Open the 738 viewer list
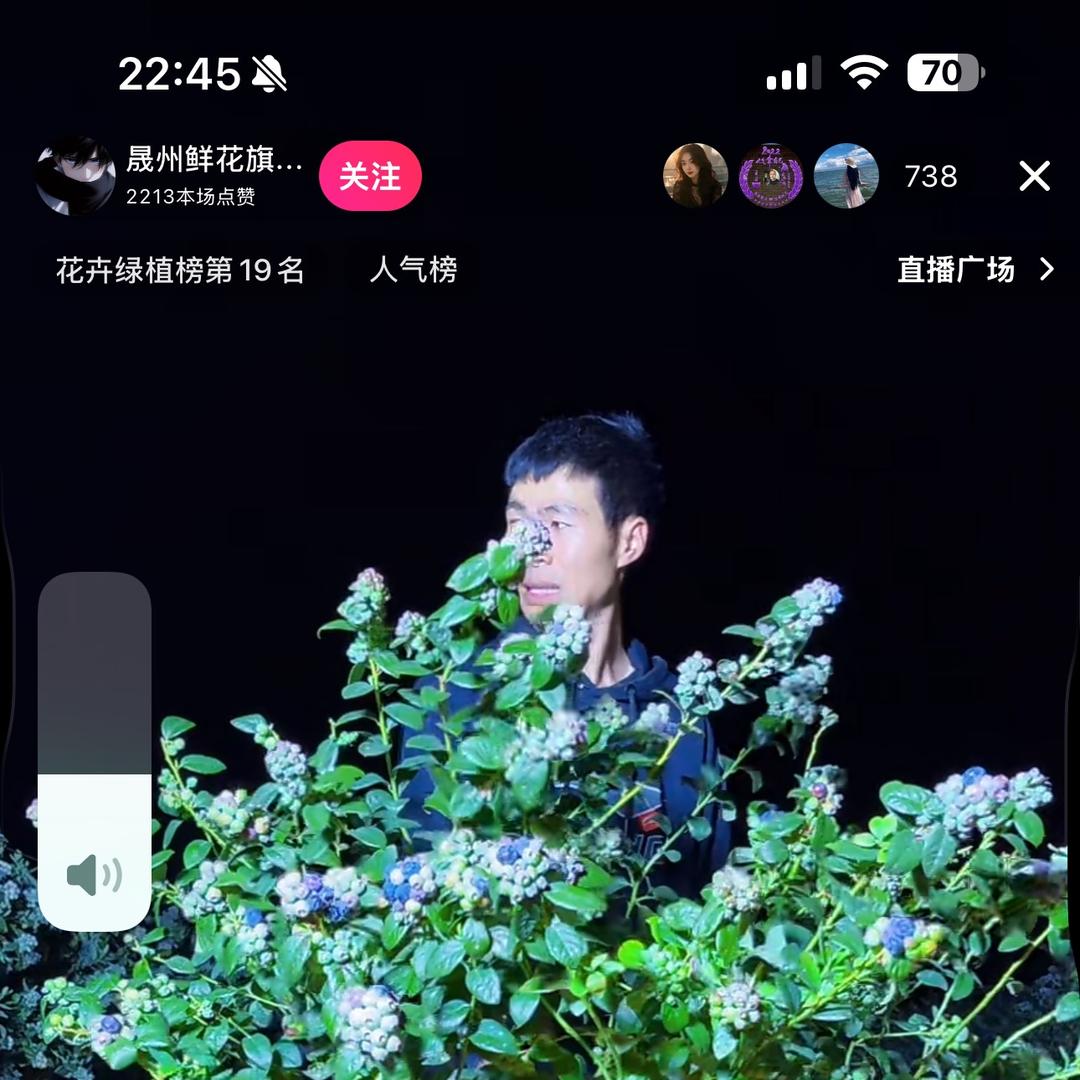Screen dimensions: 1080x1080 tap(930, 177)
